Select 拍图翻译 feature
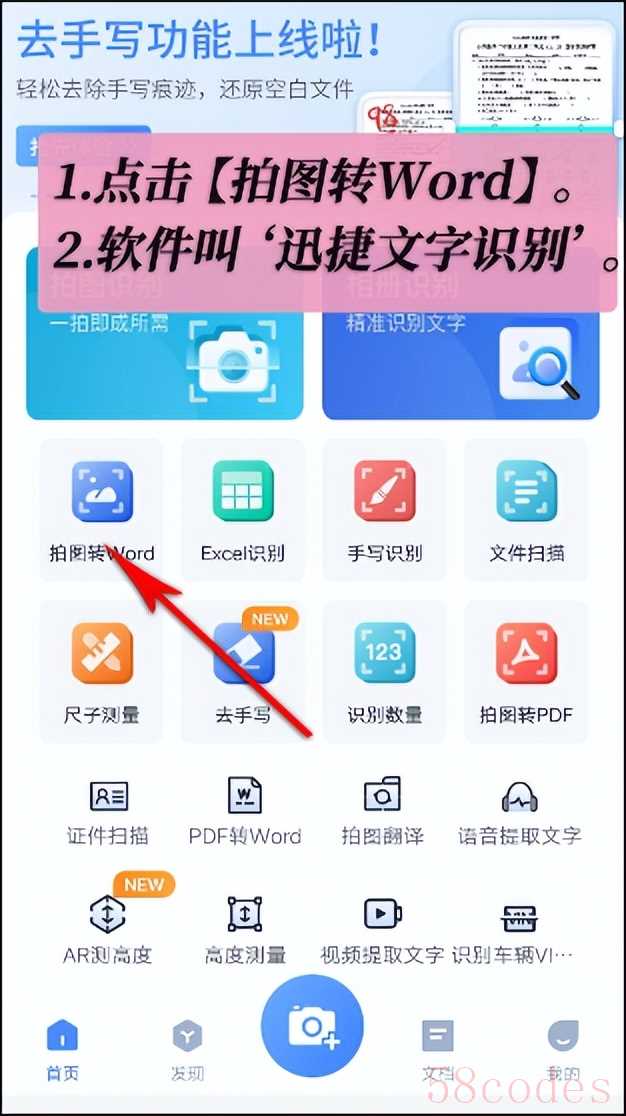626x1116 pixels. (x=383, y=812)
